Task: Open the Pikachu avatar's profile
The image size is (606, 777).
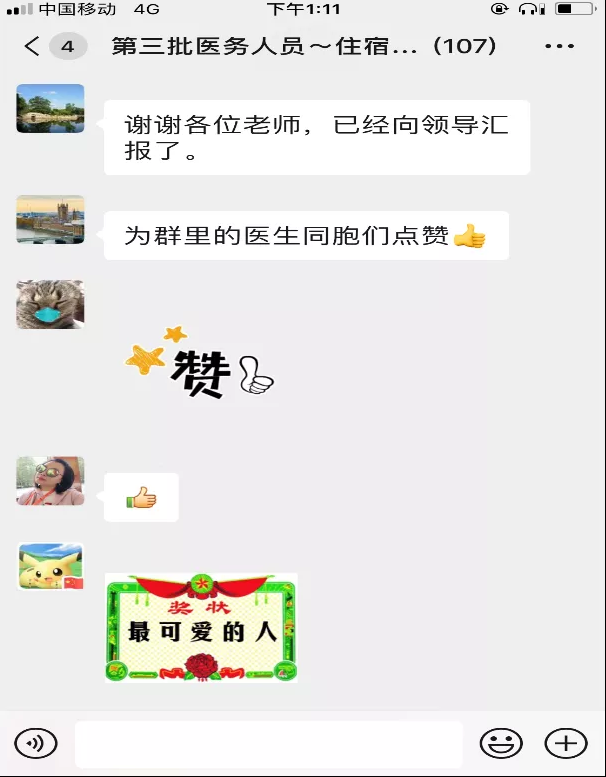Action: 50,567
